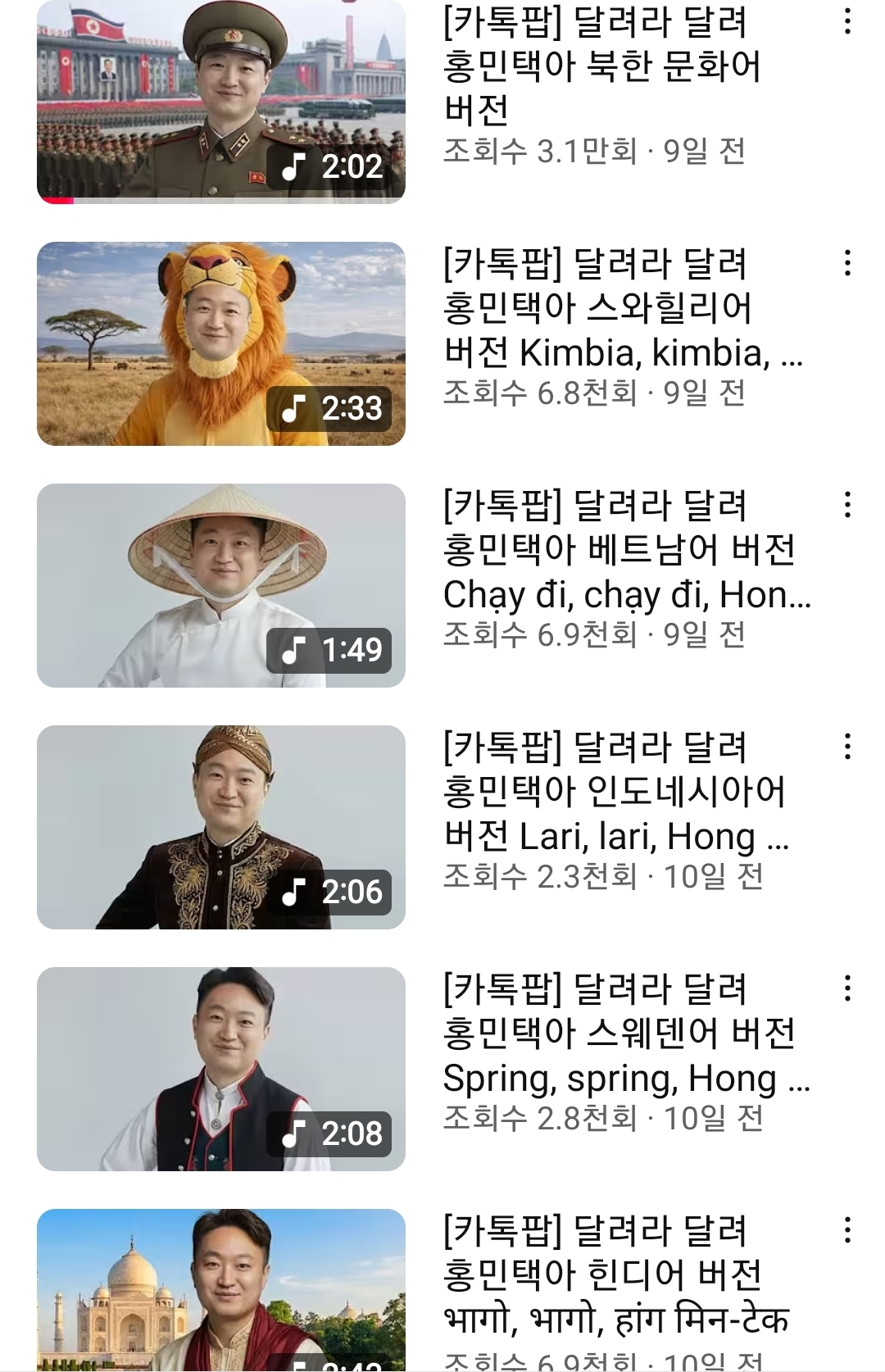Screen dimensions: 885x1372
Task: Open the 북한 문화어 버전 video thumbnail
Action: 221,102
